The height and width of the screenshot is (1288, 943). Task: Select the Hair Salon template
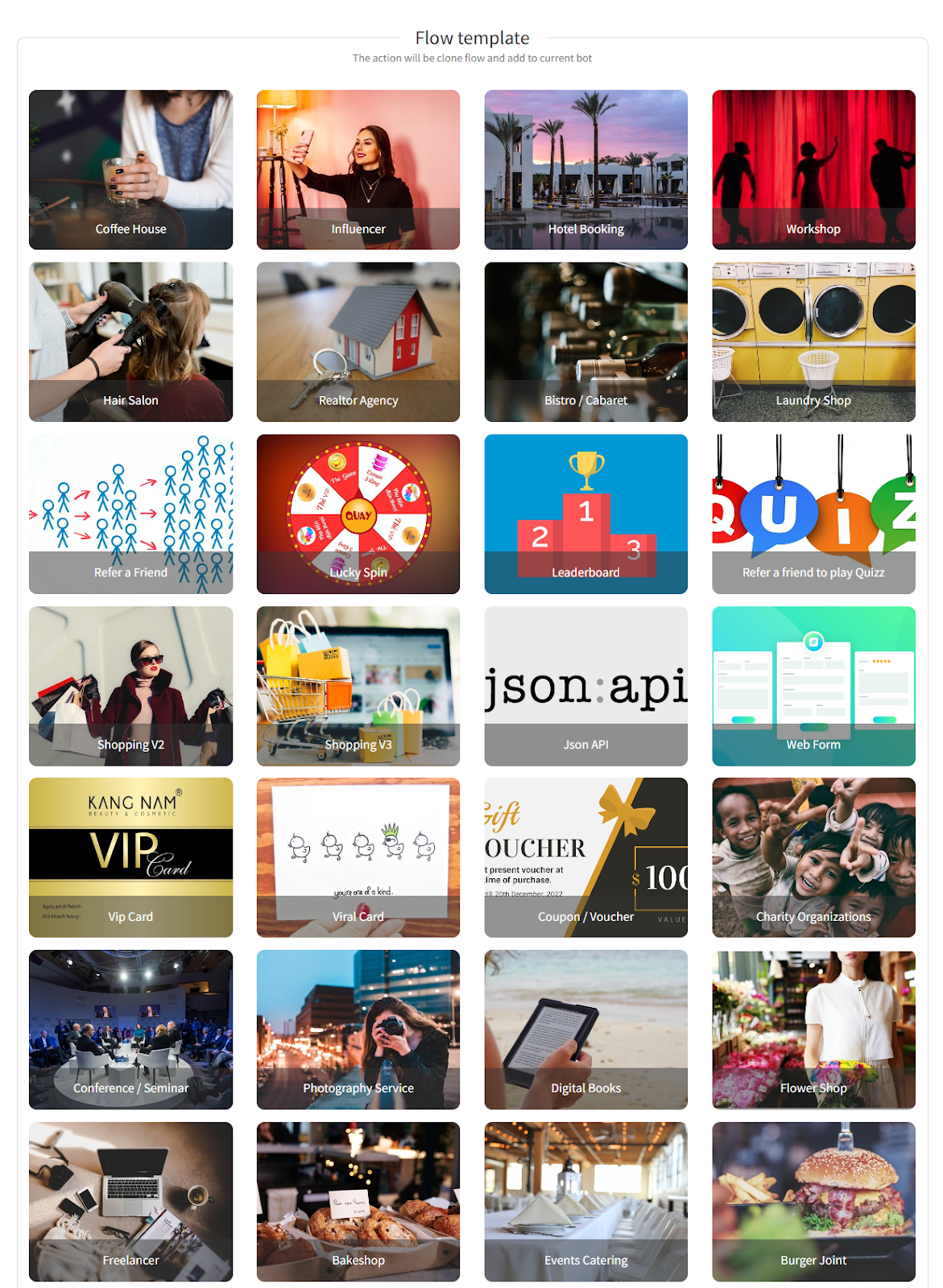(130, 342)
